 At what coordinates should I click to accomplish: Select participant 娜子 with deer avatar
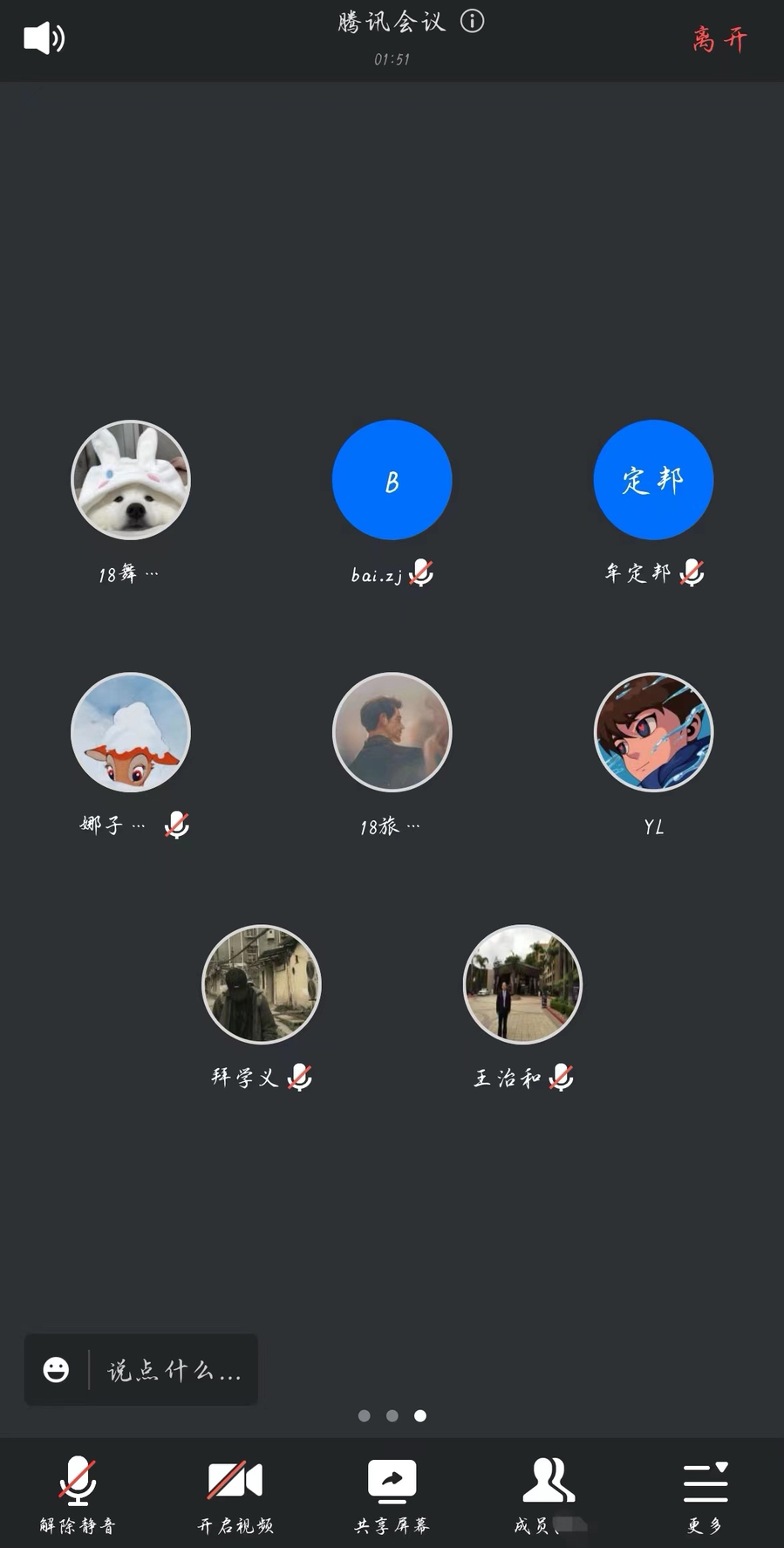pos(131,732)
